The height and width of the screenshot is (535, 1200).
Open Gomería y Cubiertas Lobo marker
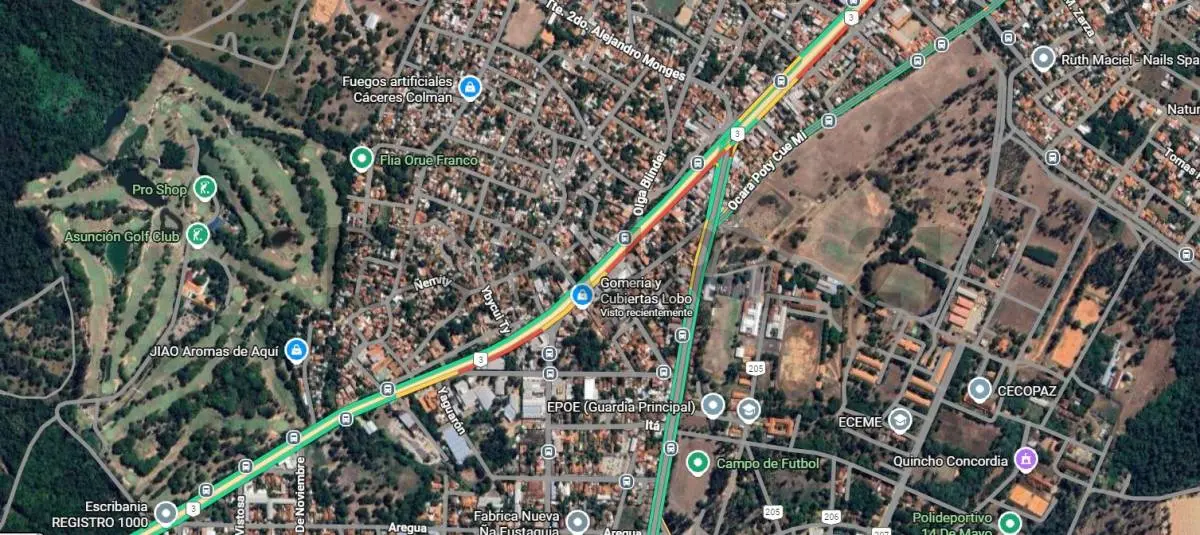[x=581, y=295]
